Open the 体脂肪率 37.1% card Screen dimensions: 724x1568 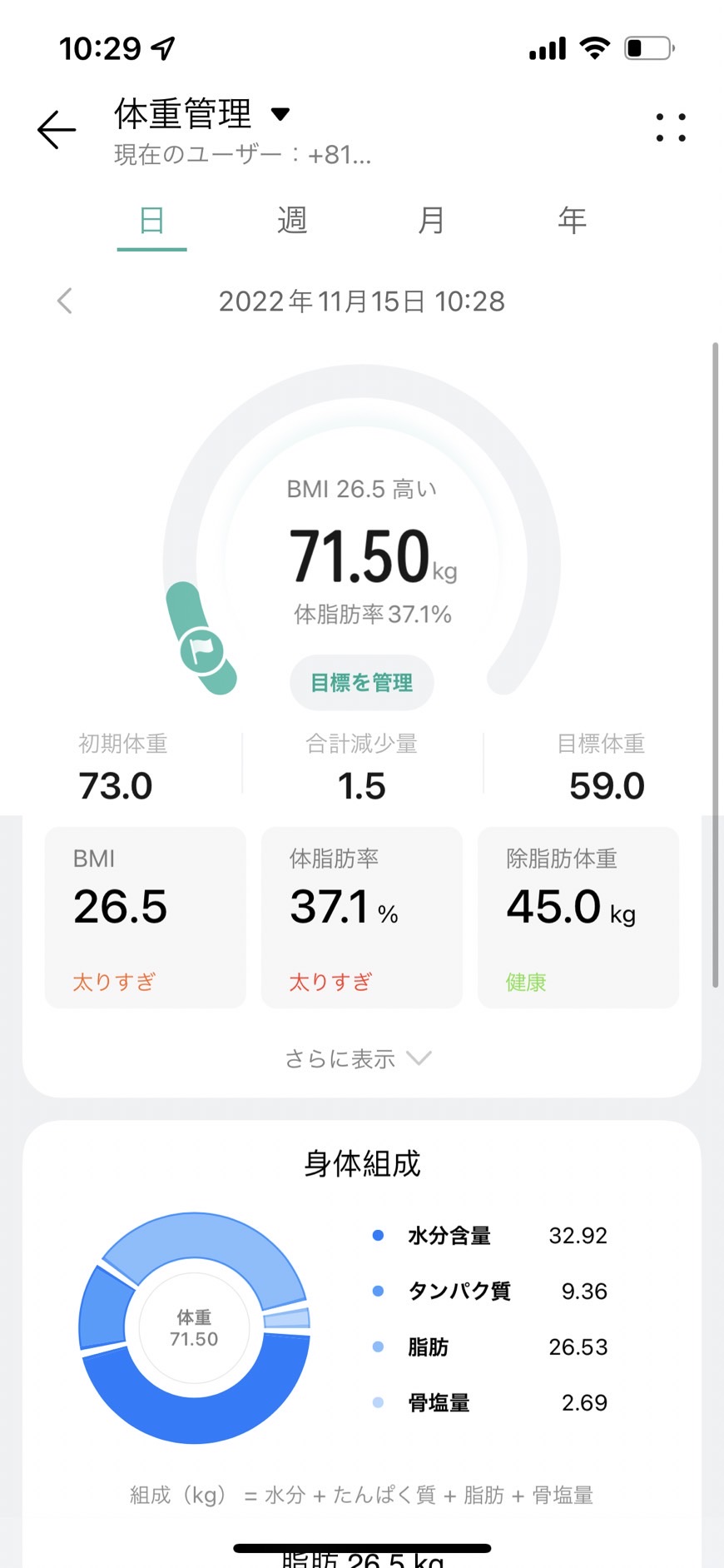click(362, 918)
